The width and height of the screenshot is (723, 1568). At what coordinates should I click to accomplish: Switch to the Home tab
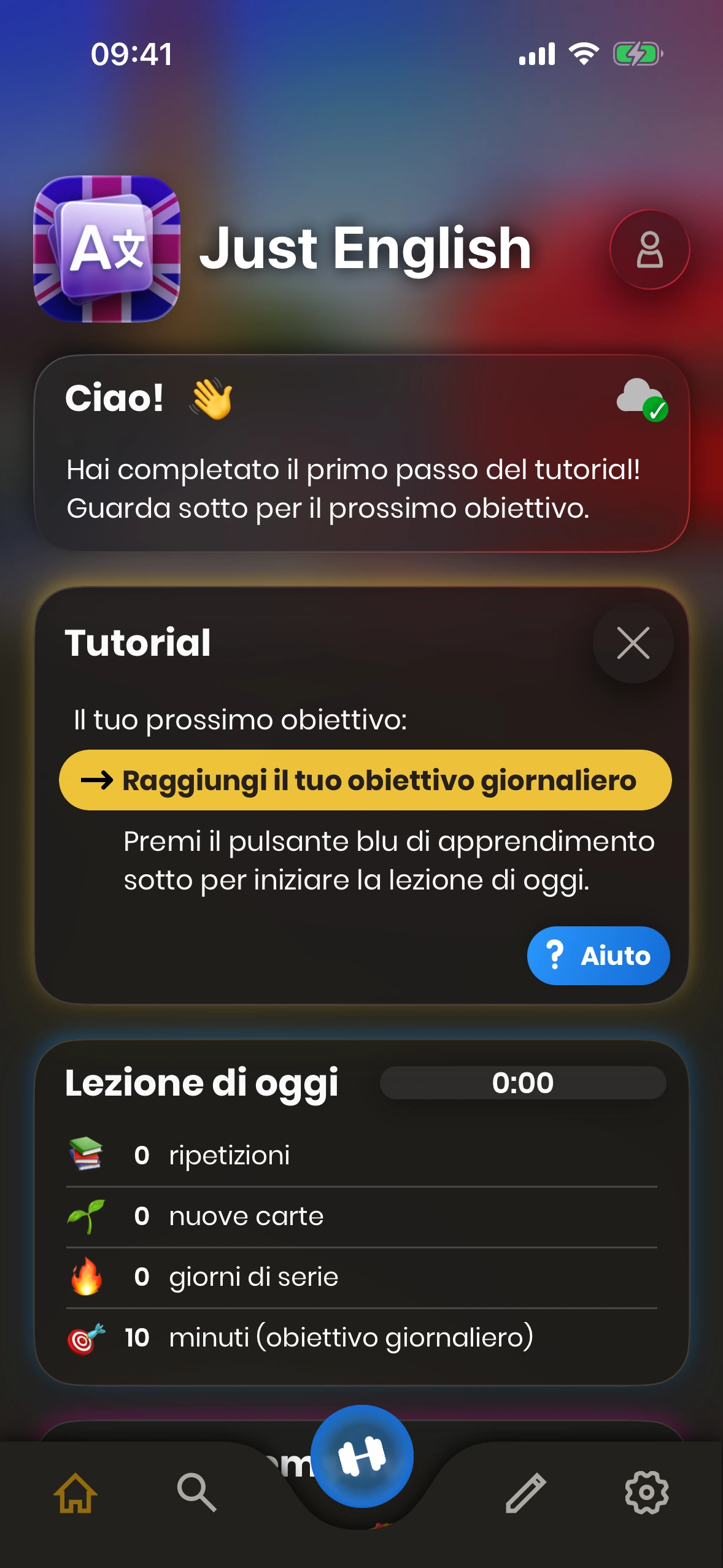pyautogui.click(x=75, y=1493)
